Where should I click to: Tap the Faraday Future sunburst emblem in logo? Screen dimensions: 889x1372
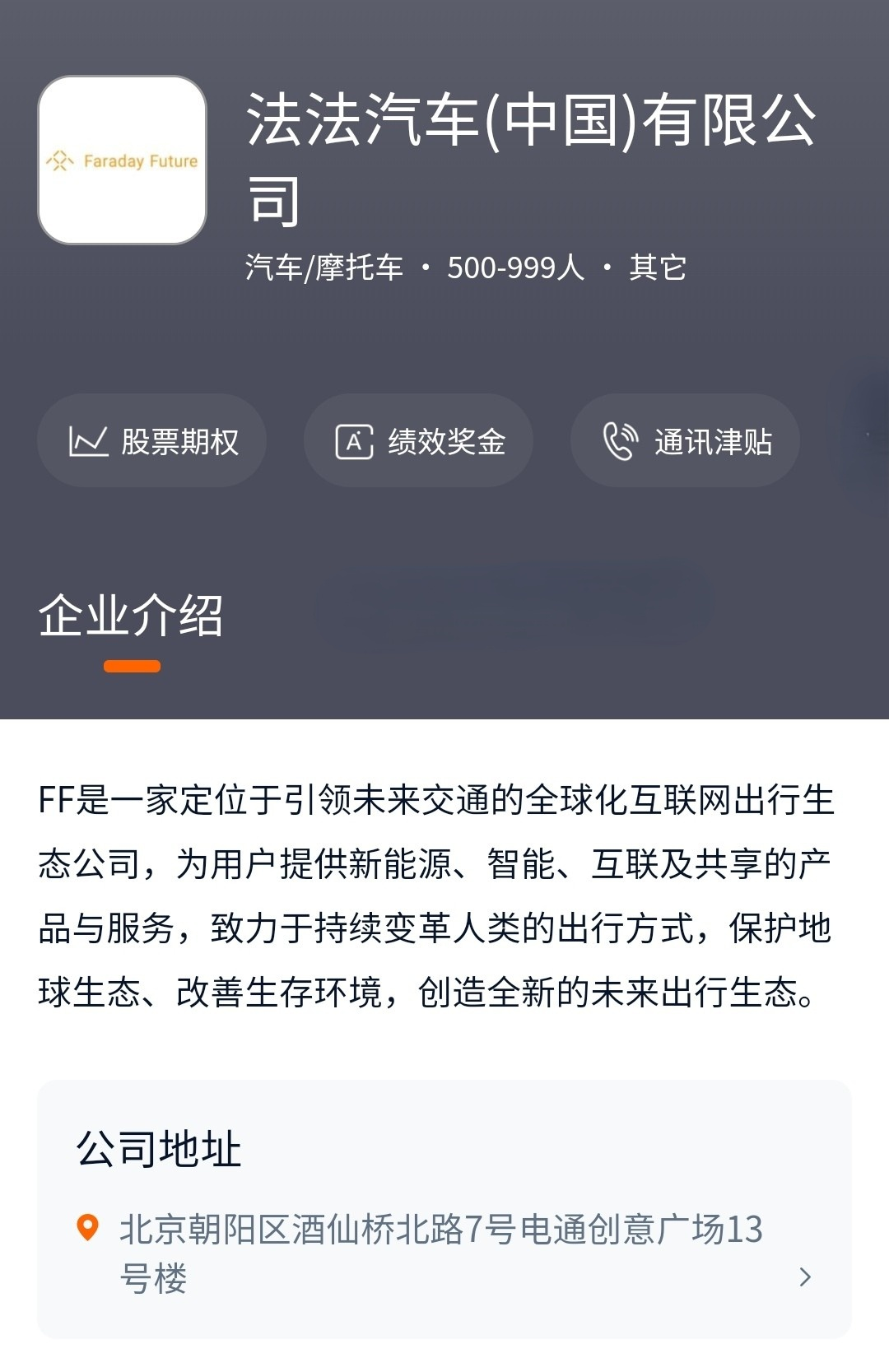[61, 160]
